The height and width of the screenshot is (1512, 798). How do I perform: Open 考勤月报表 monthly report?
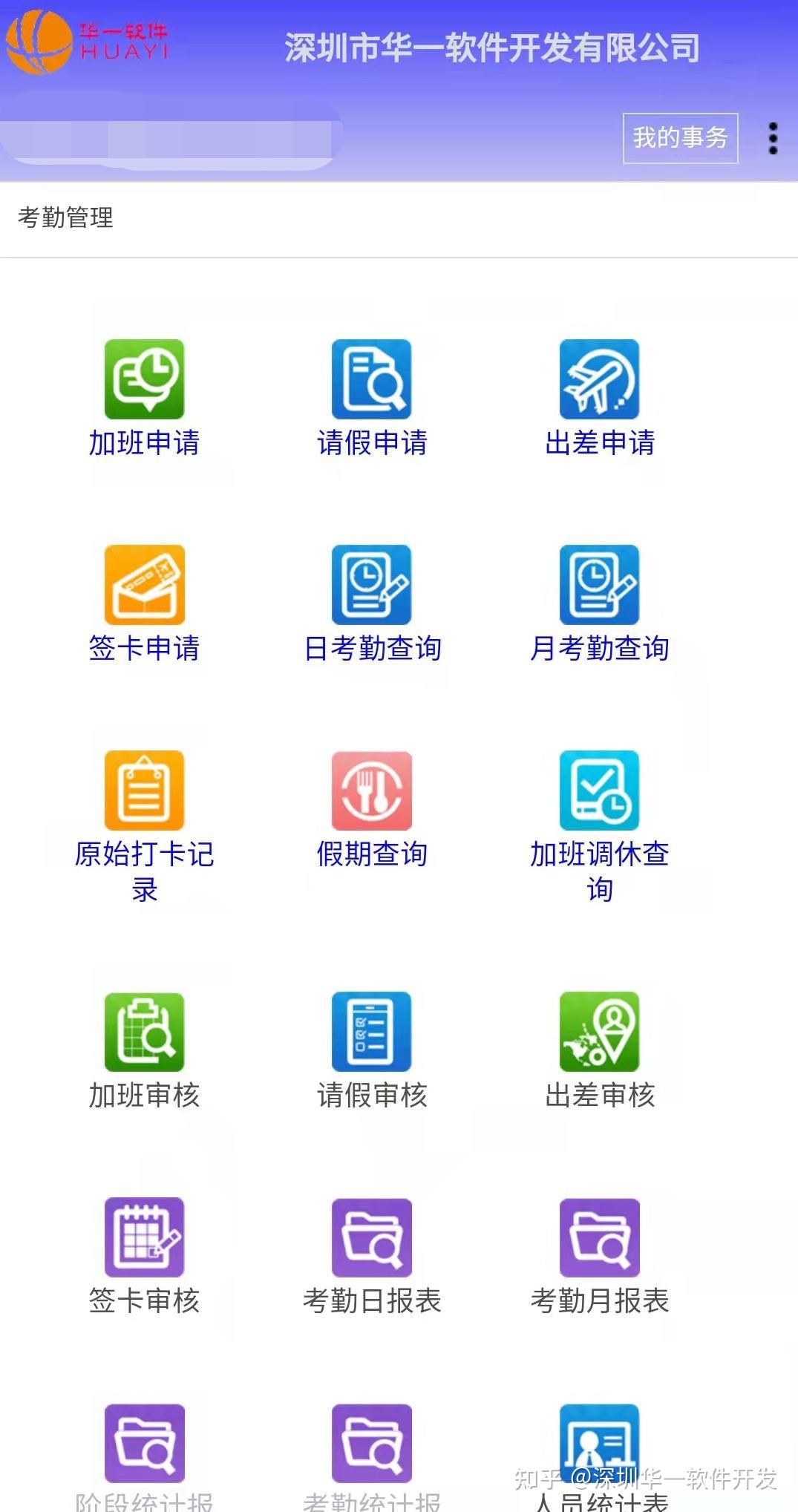tap(600, 1257)
